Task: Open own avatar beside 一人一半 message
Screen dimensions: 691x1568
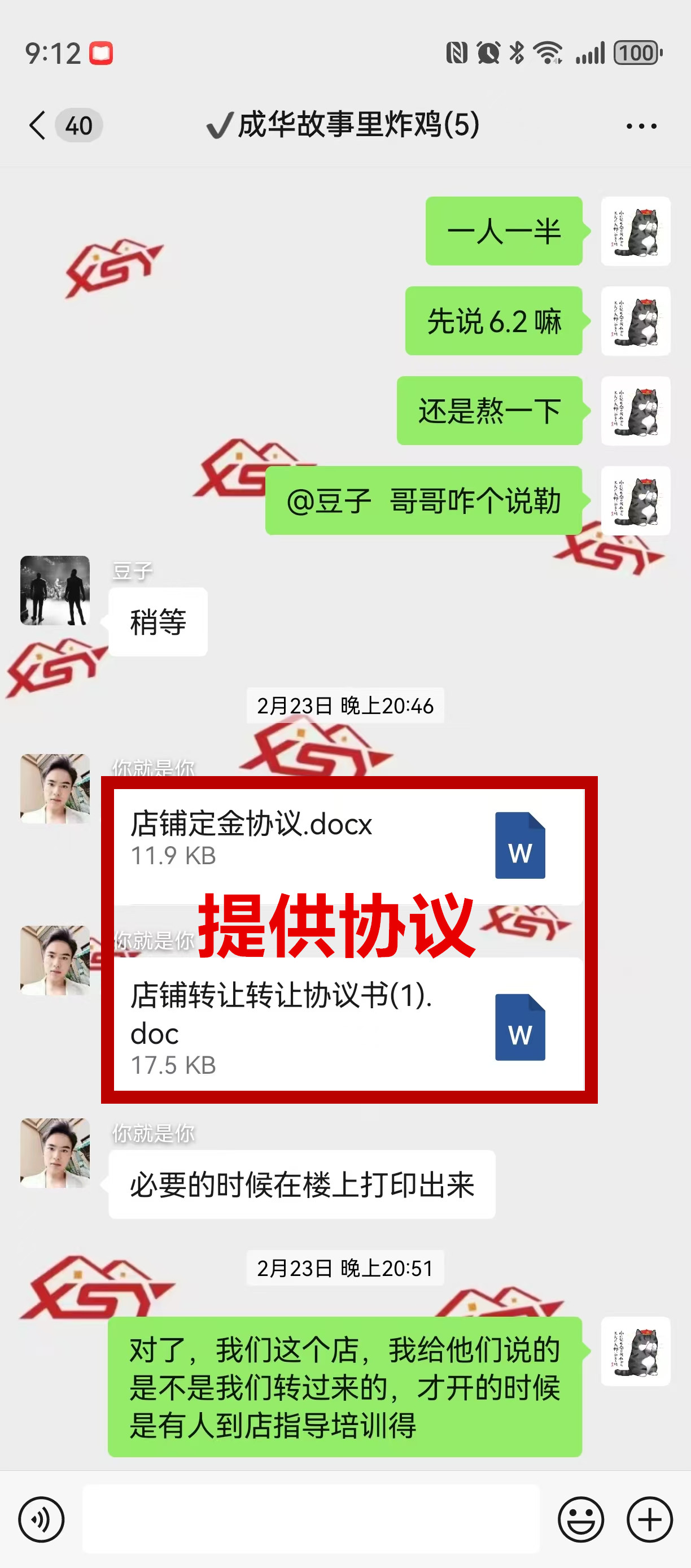Action: pos(635,232)
